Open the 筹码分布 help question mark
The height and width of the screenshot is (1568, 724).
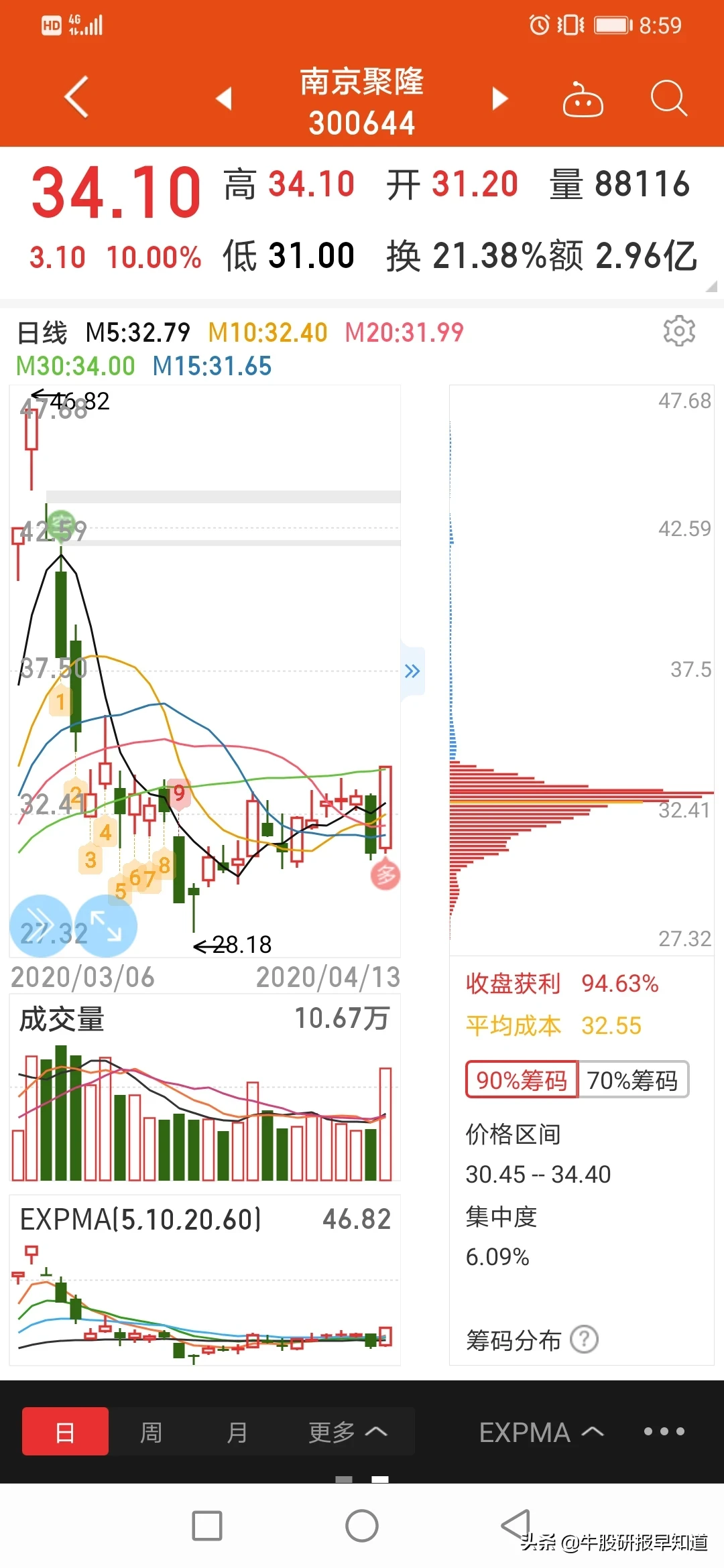[x=584, y=1340]
